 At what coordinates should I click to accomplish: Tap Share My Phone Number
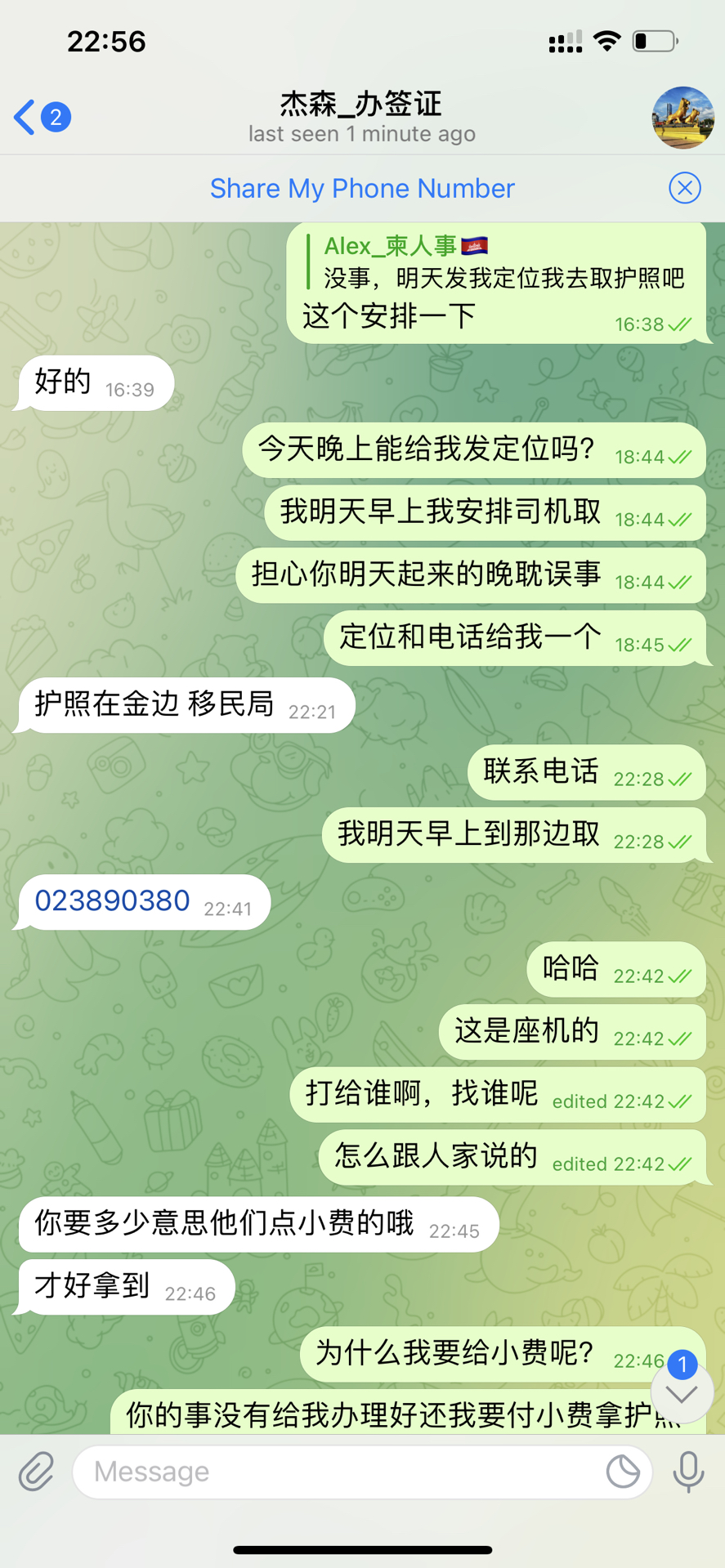362,189
